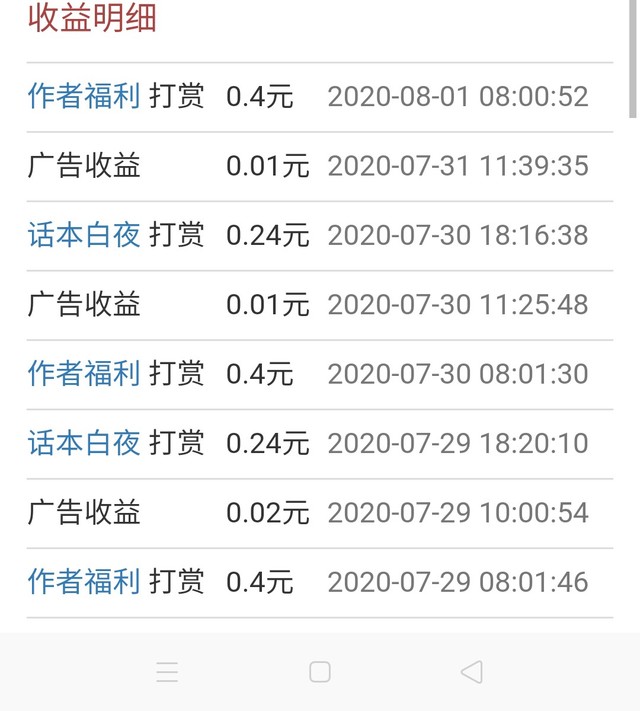Return to the home screen
640x711 pixels.
pos(320,672)
